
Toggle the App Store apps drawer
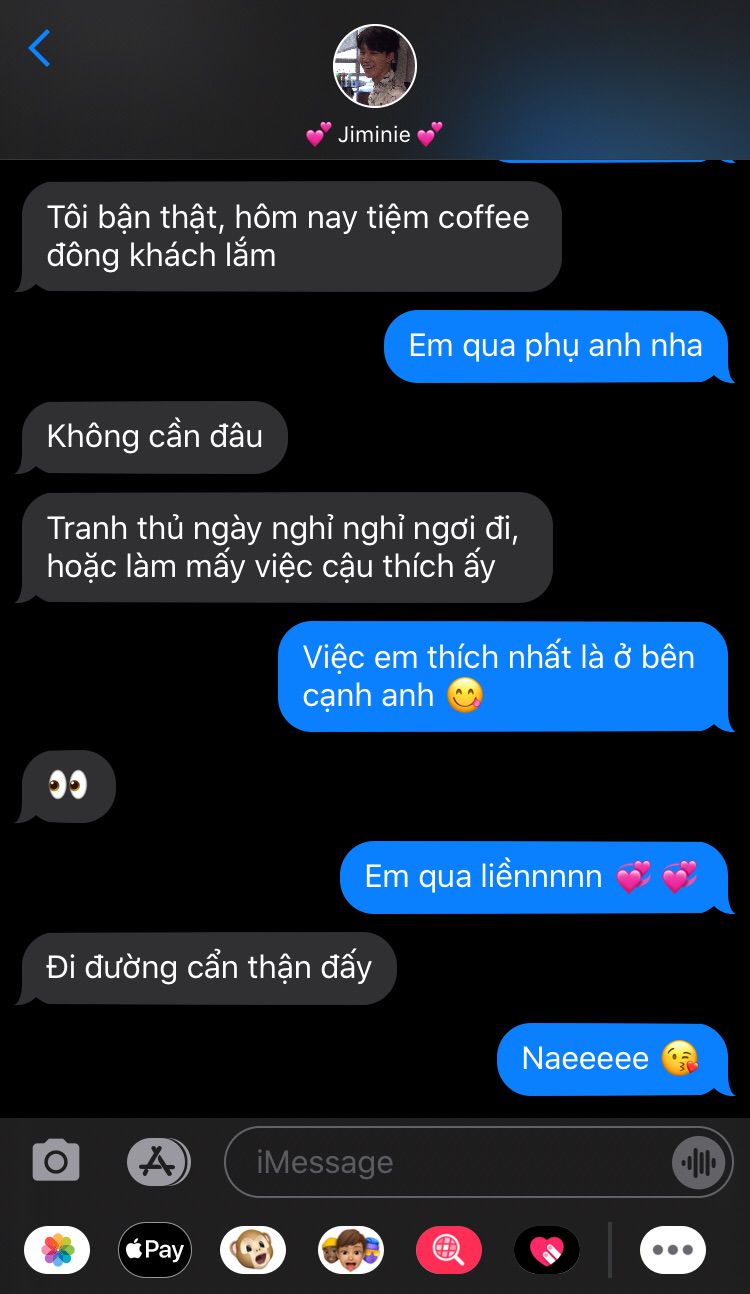(x=158, y=1162)
